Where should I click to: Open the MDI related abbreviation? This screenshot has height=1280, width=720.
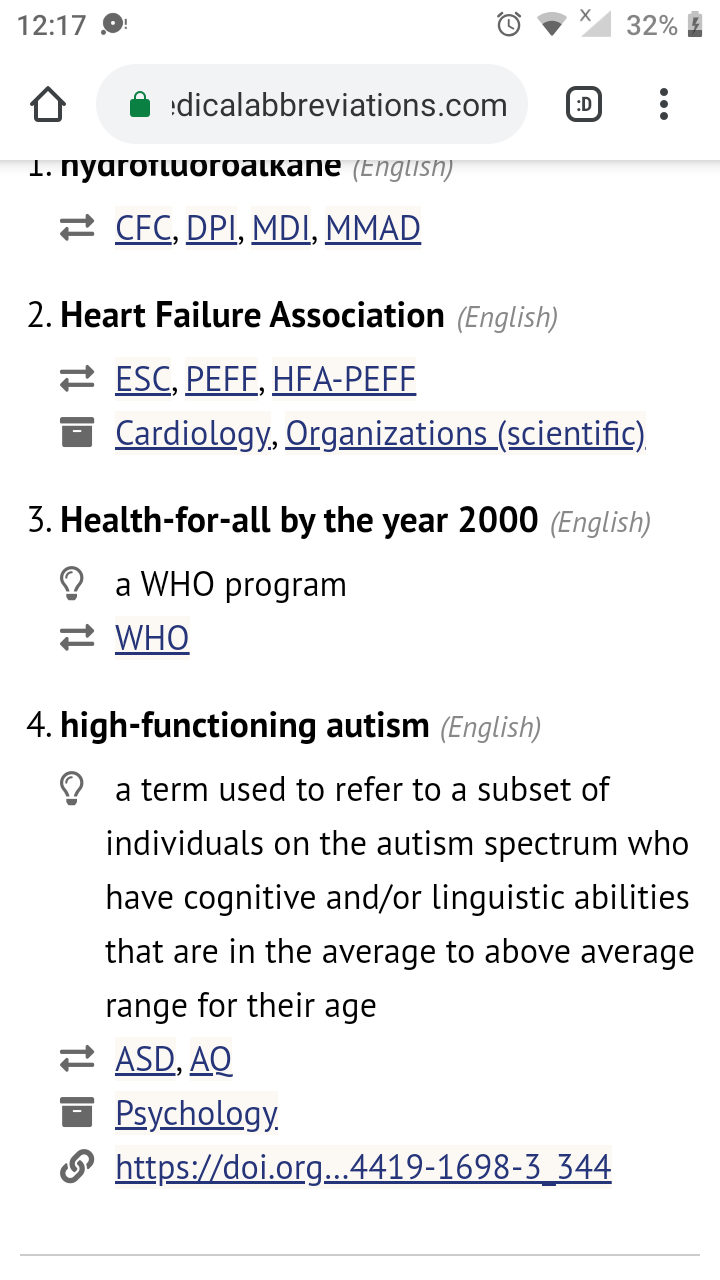tap(281, 229)
